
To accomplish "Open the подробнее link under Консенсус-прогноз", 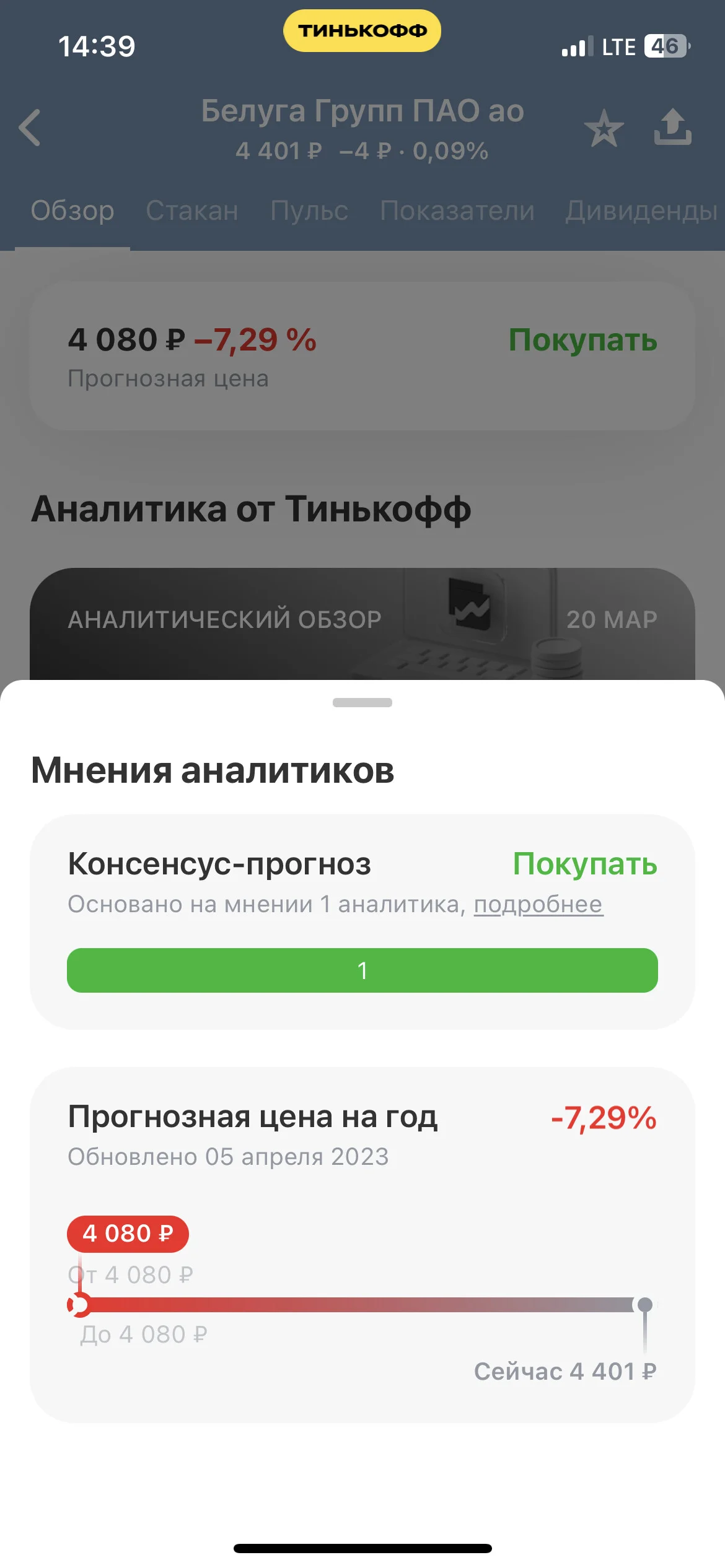I will pyautogui.click(x=538, y=905).
